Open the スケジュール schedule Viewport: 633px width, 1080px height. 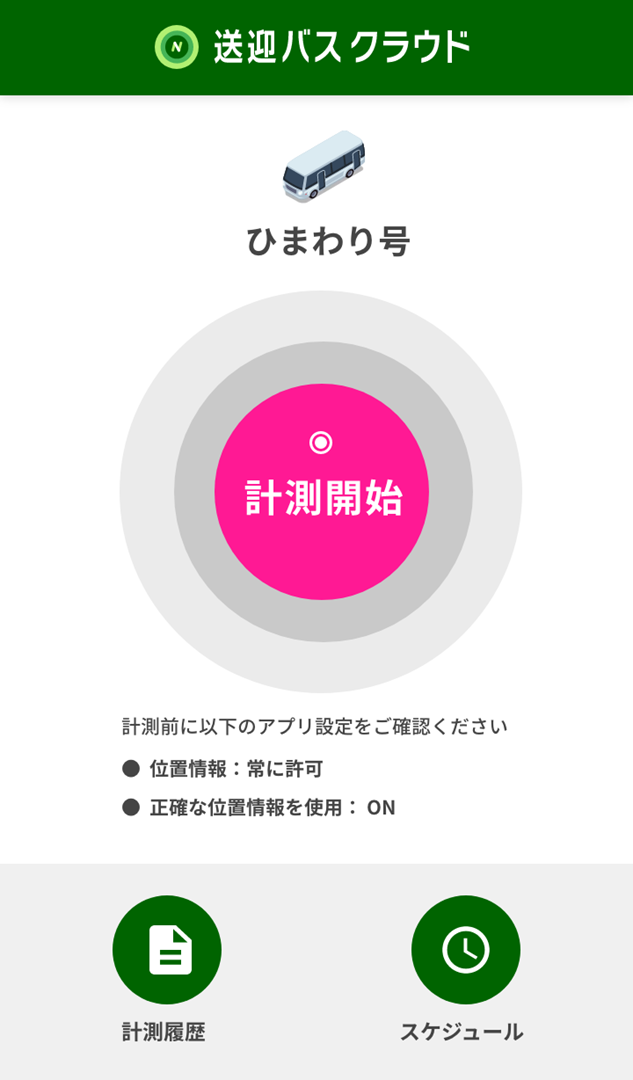[x=465, y=950]
